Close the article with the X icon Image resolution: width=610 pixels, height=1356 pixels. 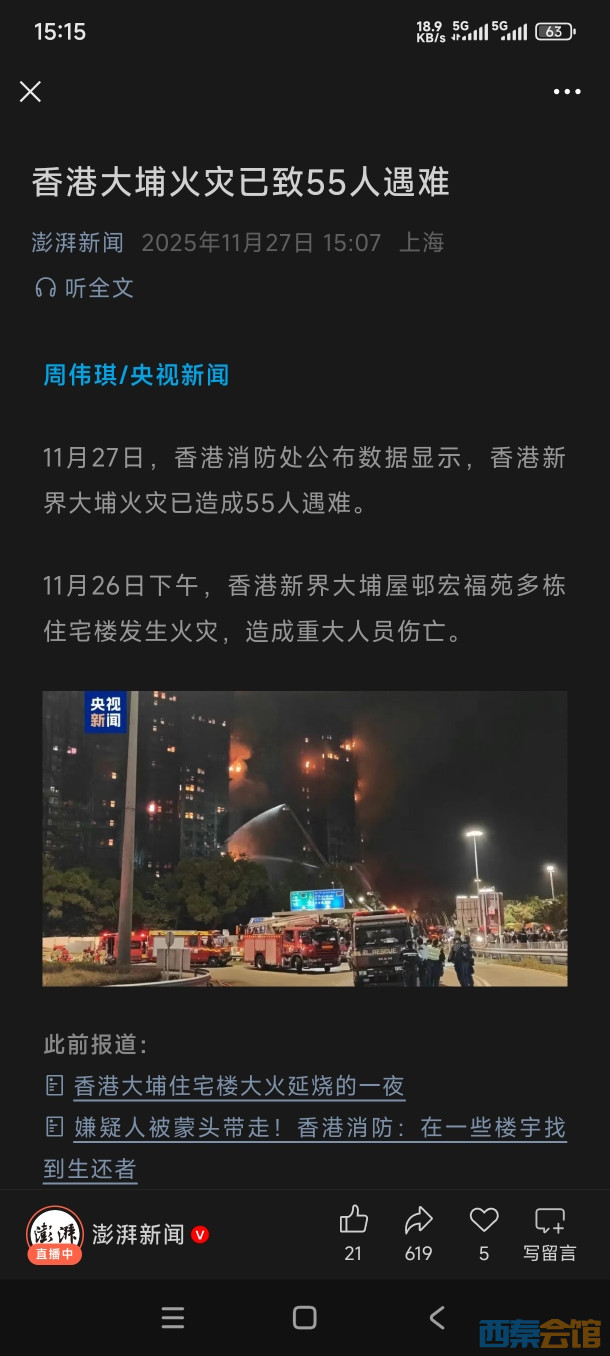click(x=31, y=92)
